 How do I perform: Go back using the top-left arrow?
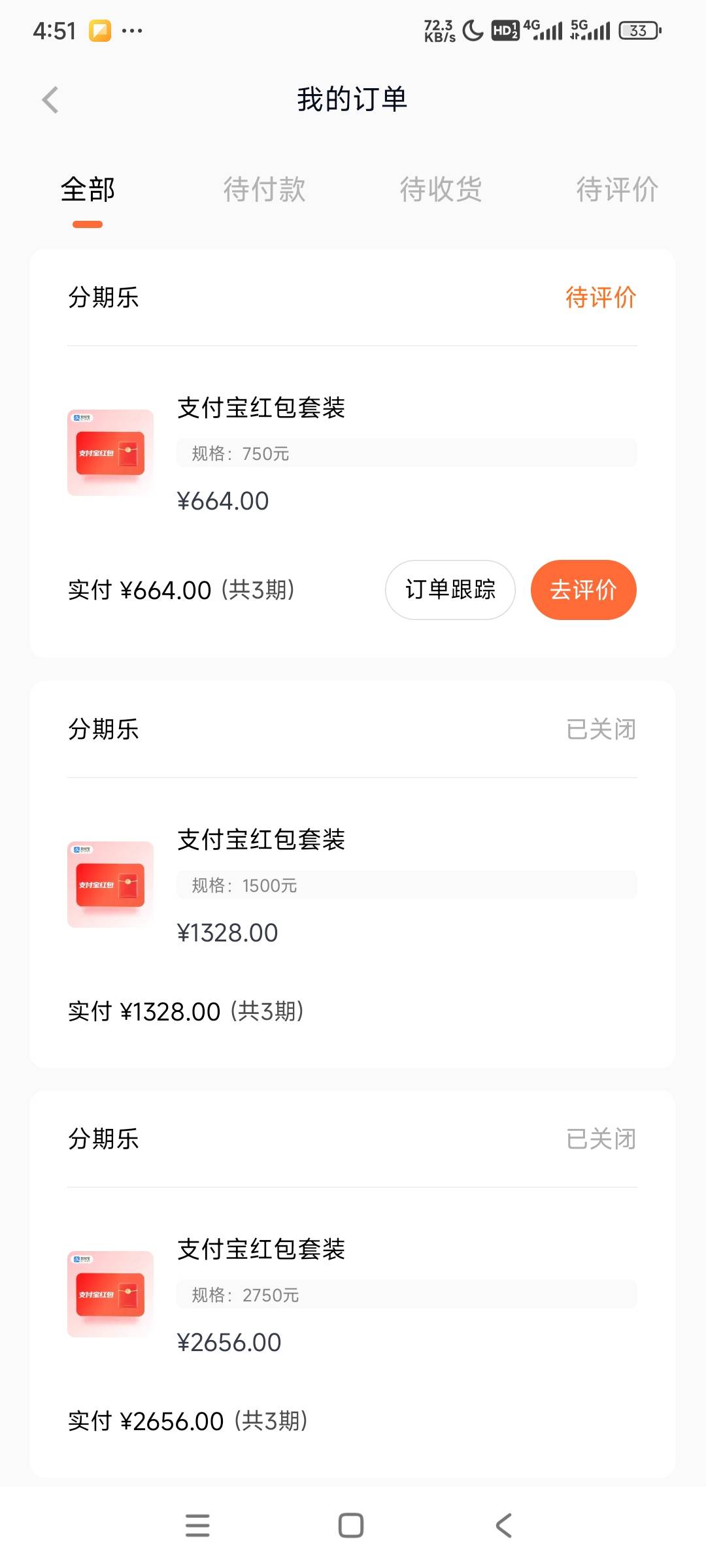[50, 100]
